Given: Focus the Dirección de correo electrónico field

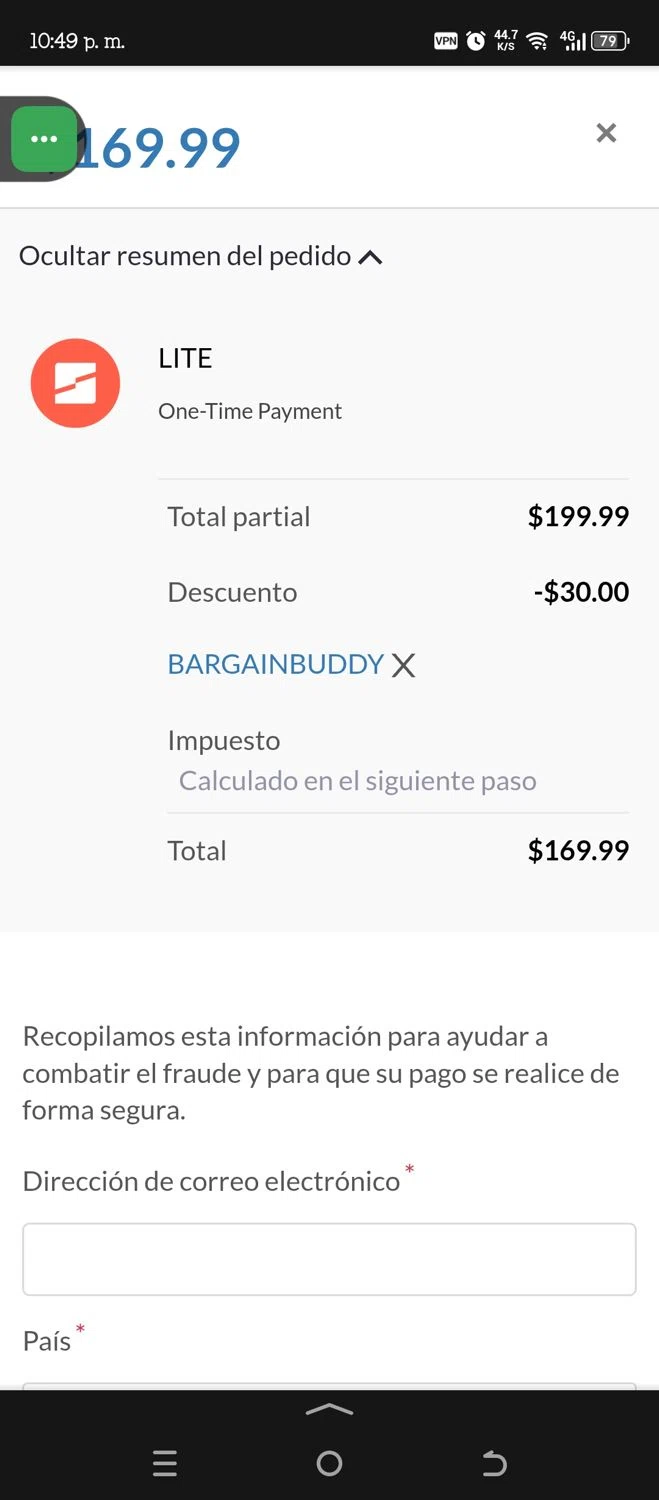Looking at the screenshot, I should [x=329, y=1259].
